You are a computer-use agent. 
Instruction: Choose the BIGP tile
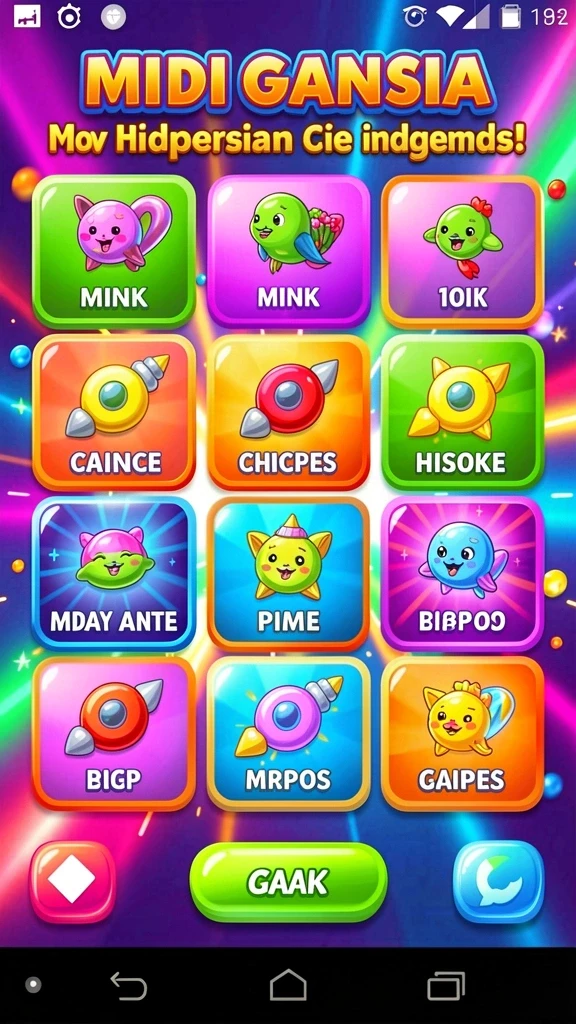114,734
